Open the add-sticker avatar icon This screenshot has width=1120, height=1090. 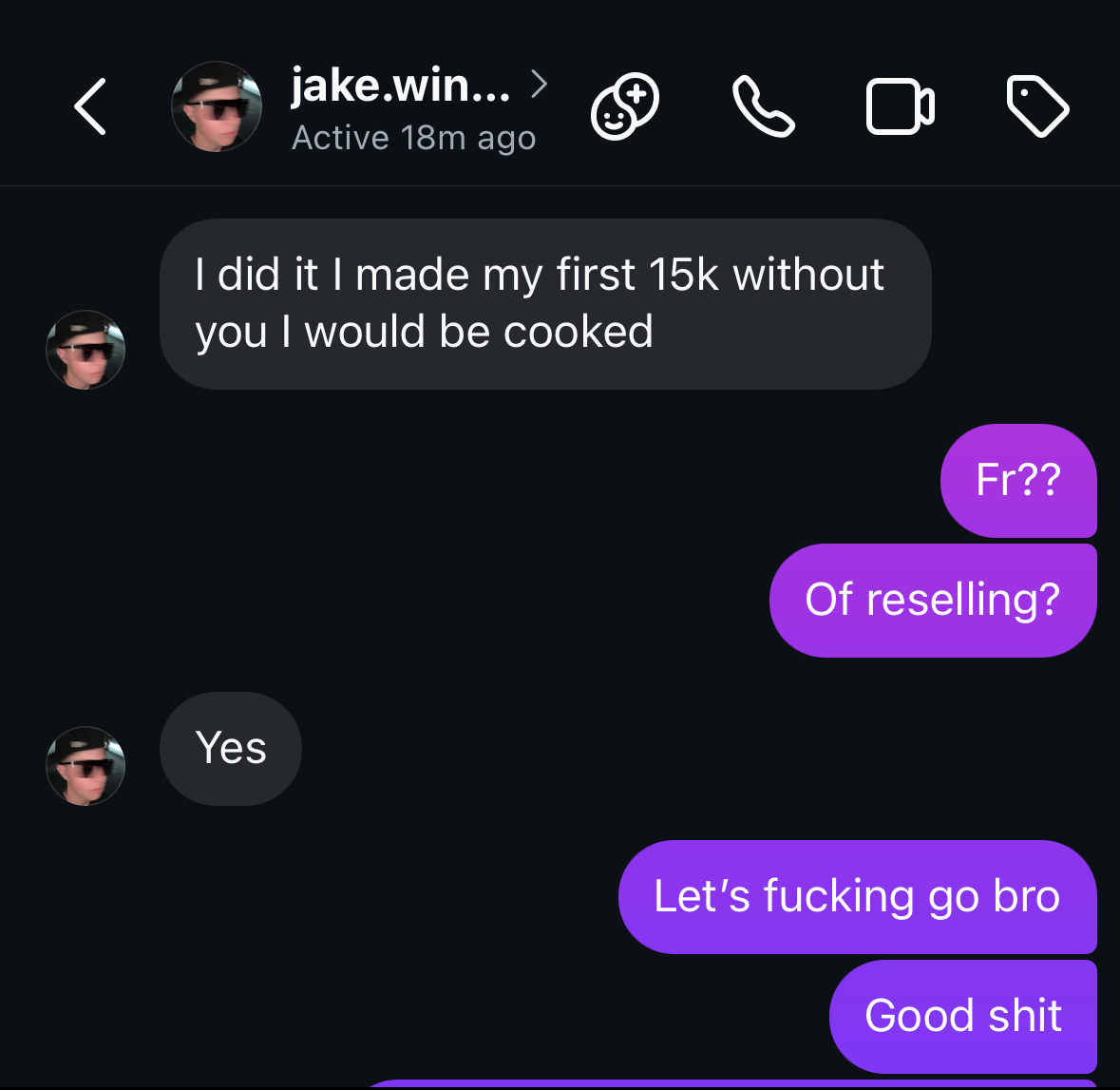pos(624,106)
